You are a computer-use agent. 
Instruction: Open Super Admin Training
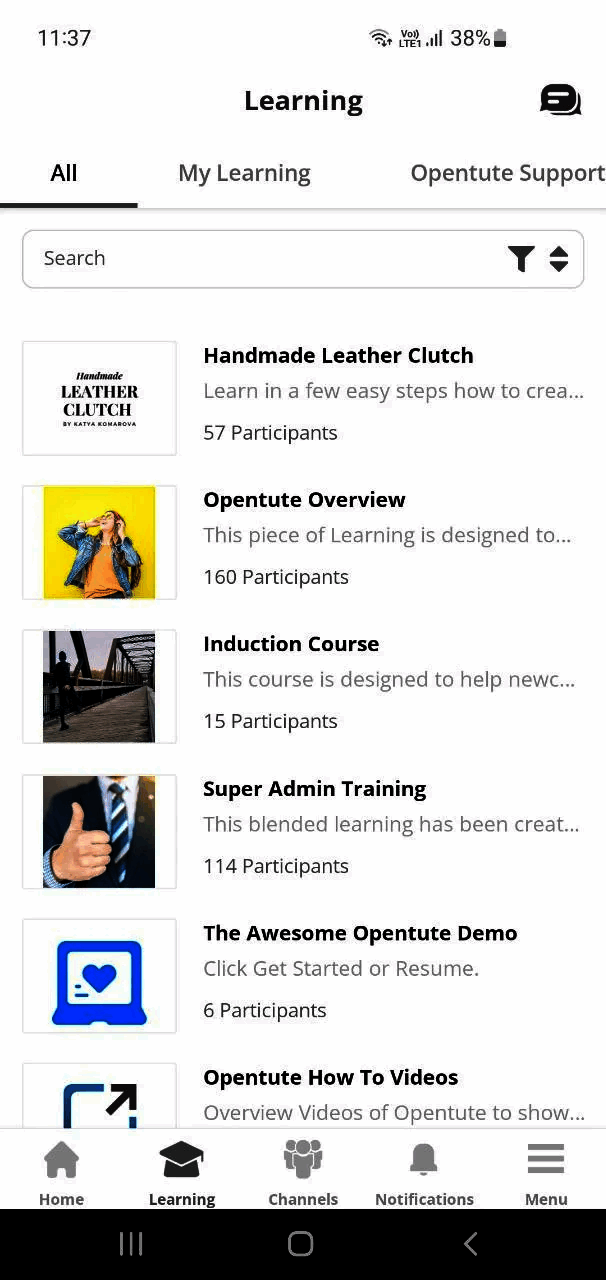point(314,789)
